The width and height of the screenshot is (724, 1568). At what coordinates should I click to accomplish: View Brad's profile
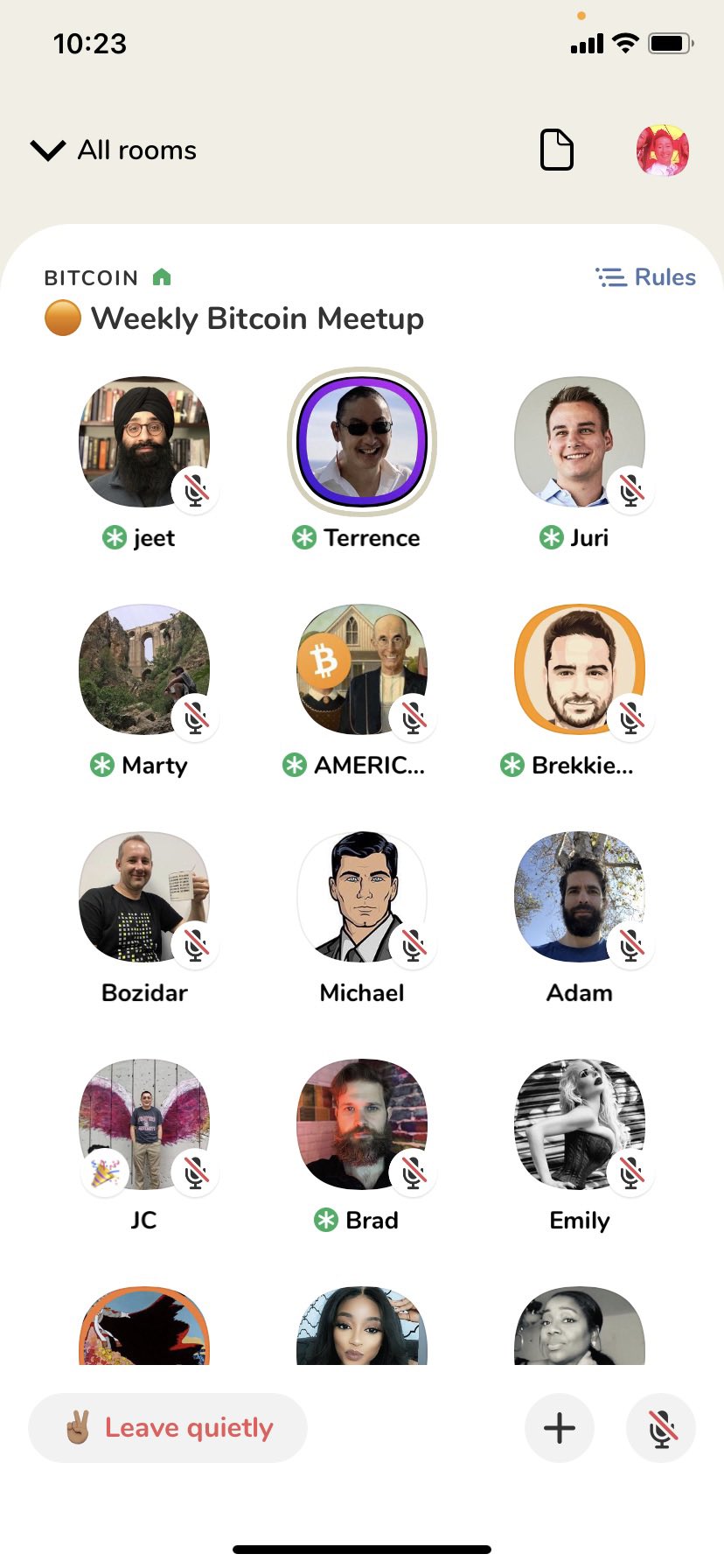point(362,1124)
